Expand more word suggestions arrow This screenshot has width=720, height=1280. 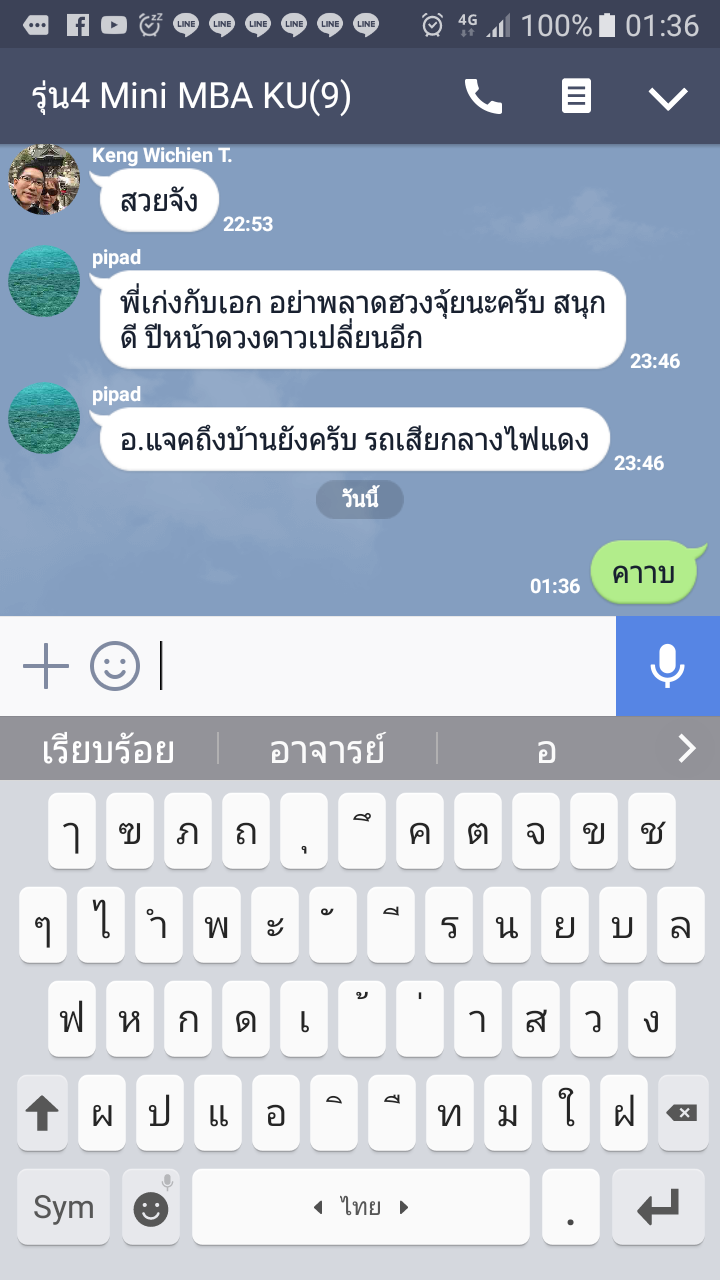pyautogui.click(x=686, y=749)
